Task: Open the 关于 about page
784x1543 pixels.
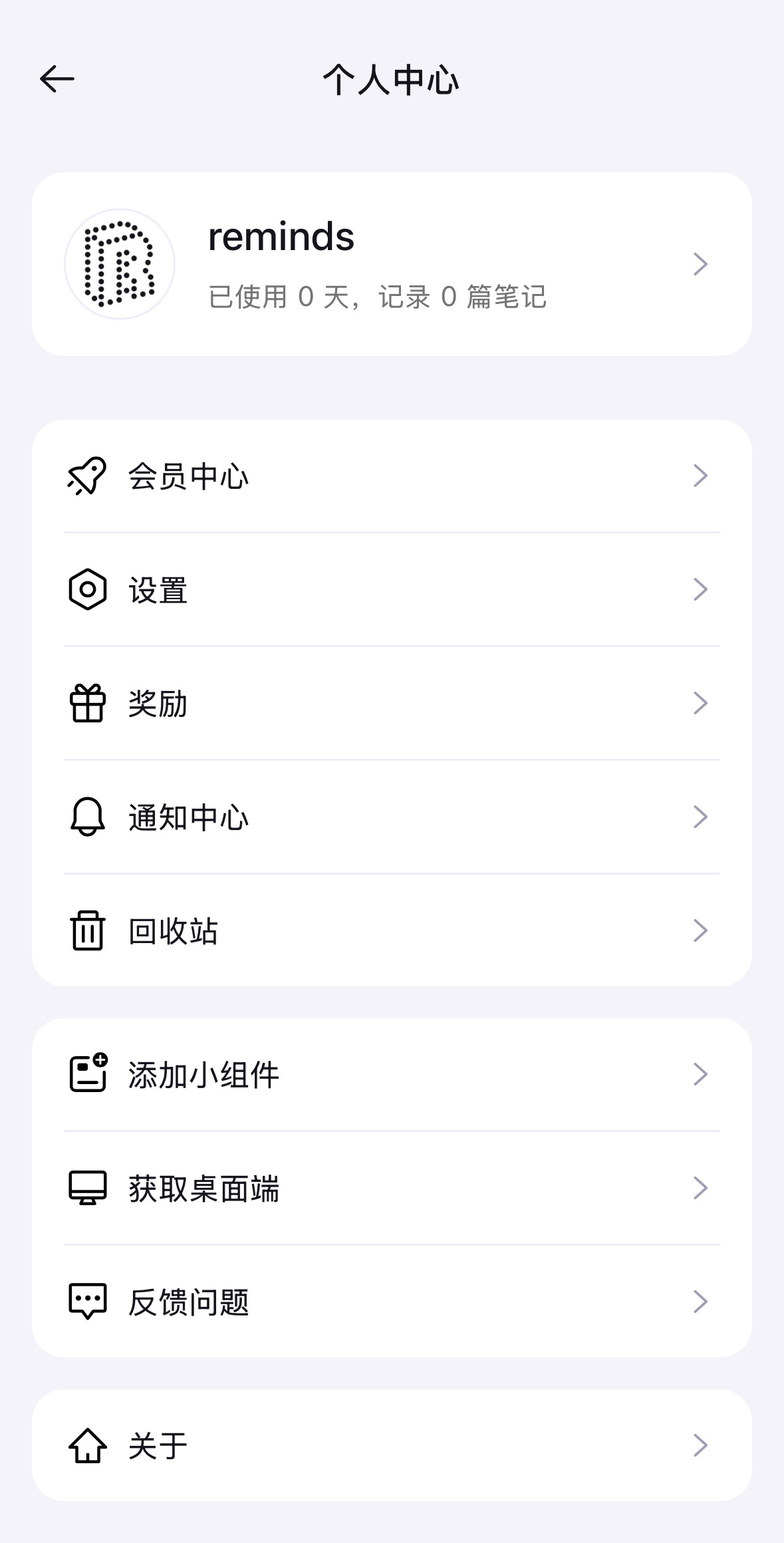Action: pyautogui.click(x=392, y=1446)
